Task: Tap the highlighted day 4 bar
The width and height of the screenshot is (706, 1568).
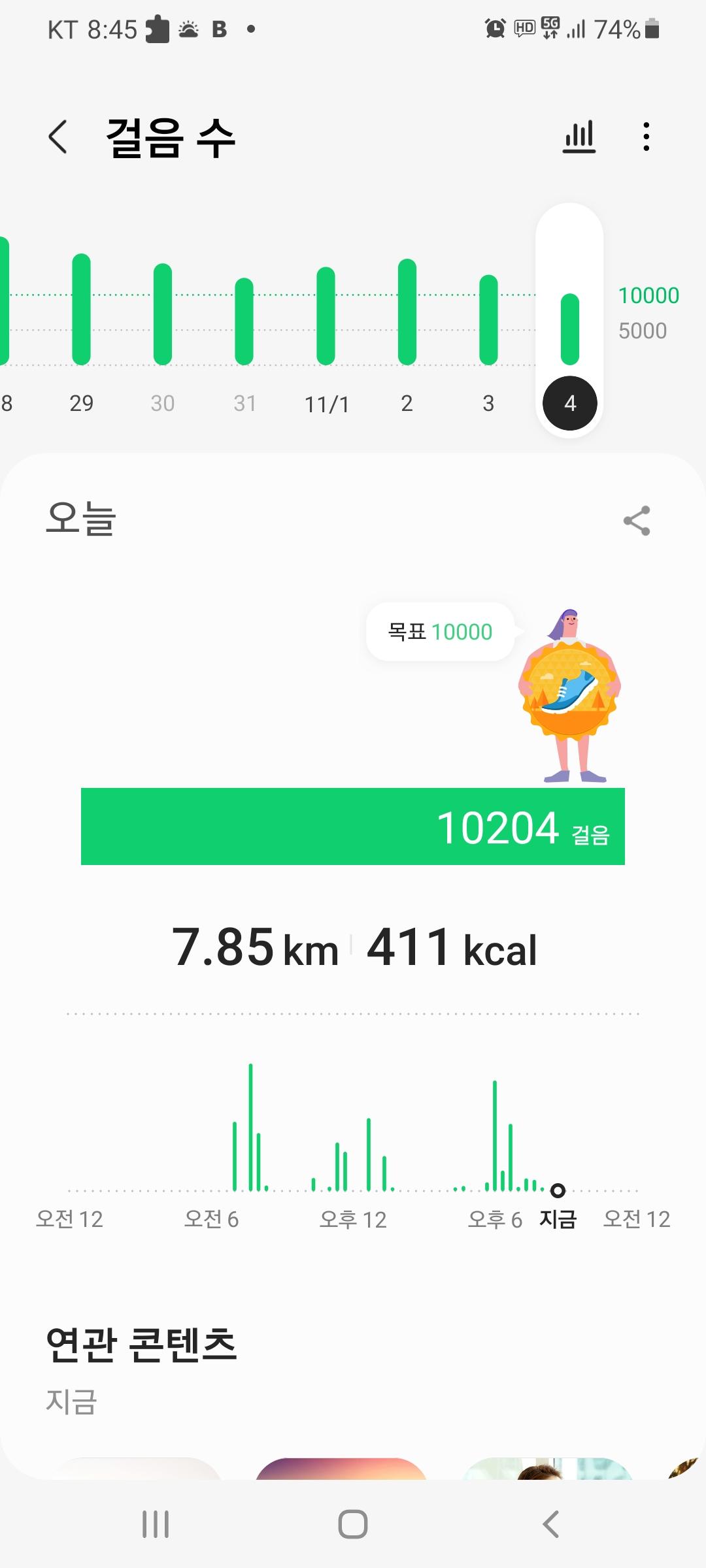Action: pyautogui.click(x=569, y=329)
